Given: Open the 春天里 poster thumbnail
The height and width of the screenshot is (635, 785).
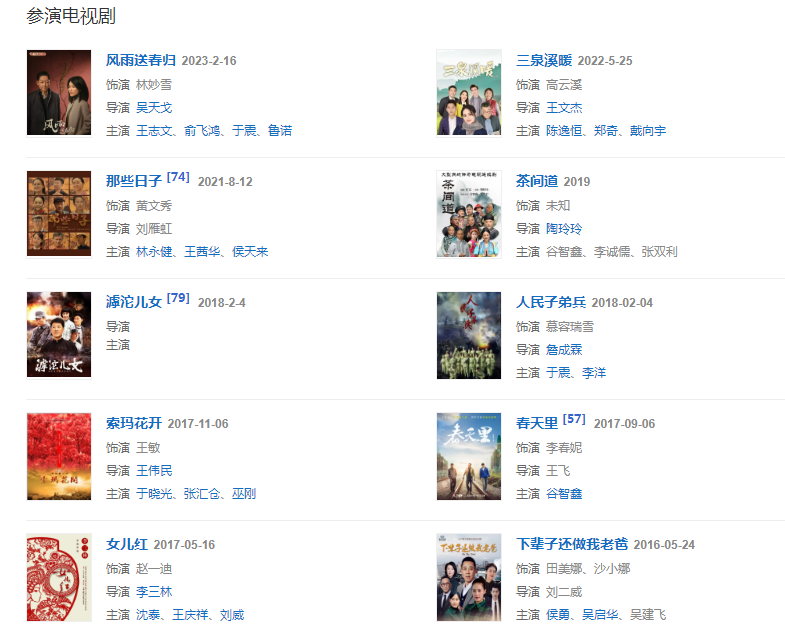Looking at the screenshot, I should click(469, 456).
